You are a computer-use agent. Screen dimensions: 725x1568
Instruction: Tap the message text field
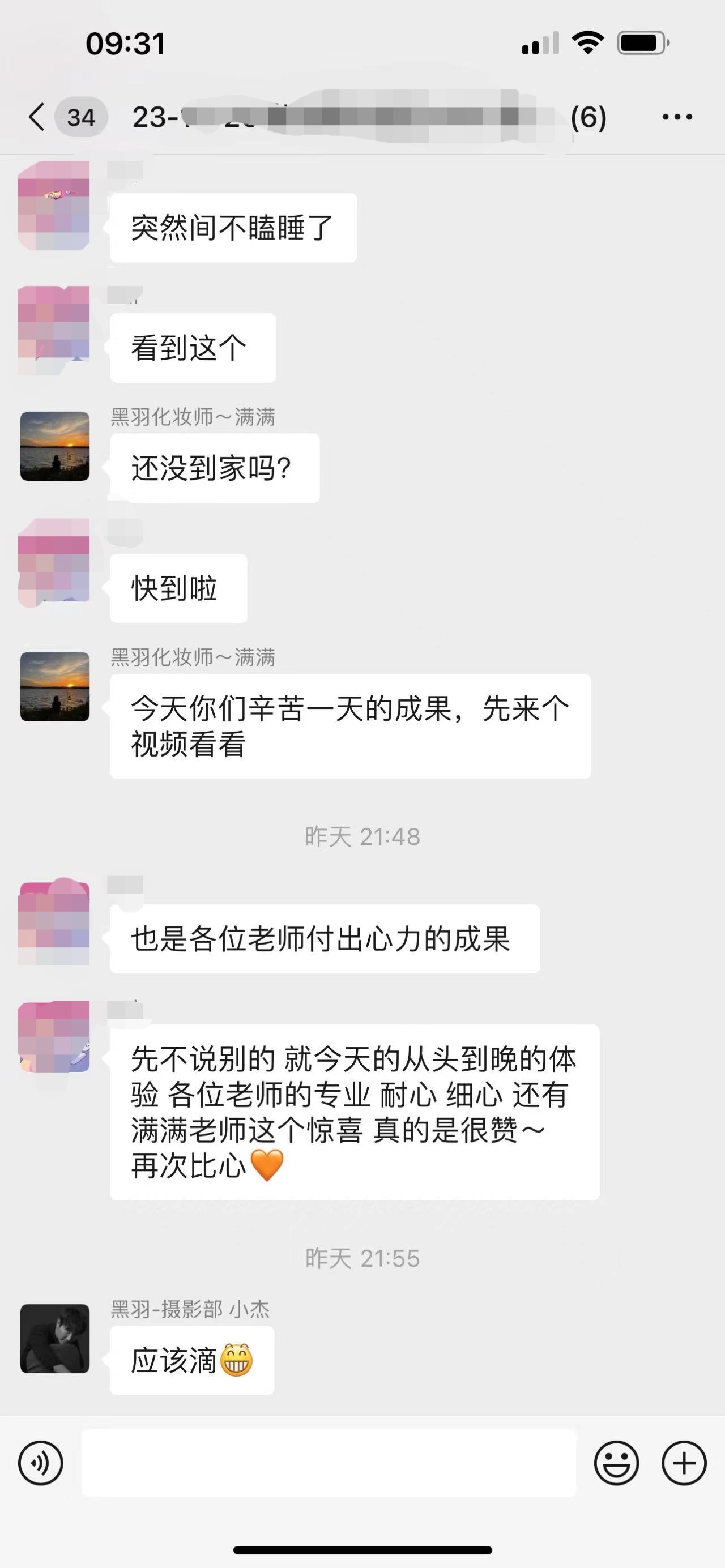[329, 1463]
